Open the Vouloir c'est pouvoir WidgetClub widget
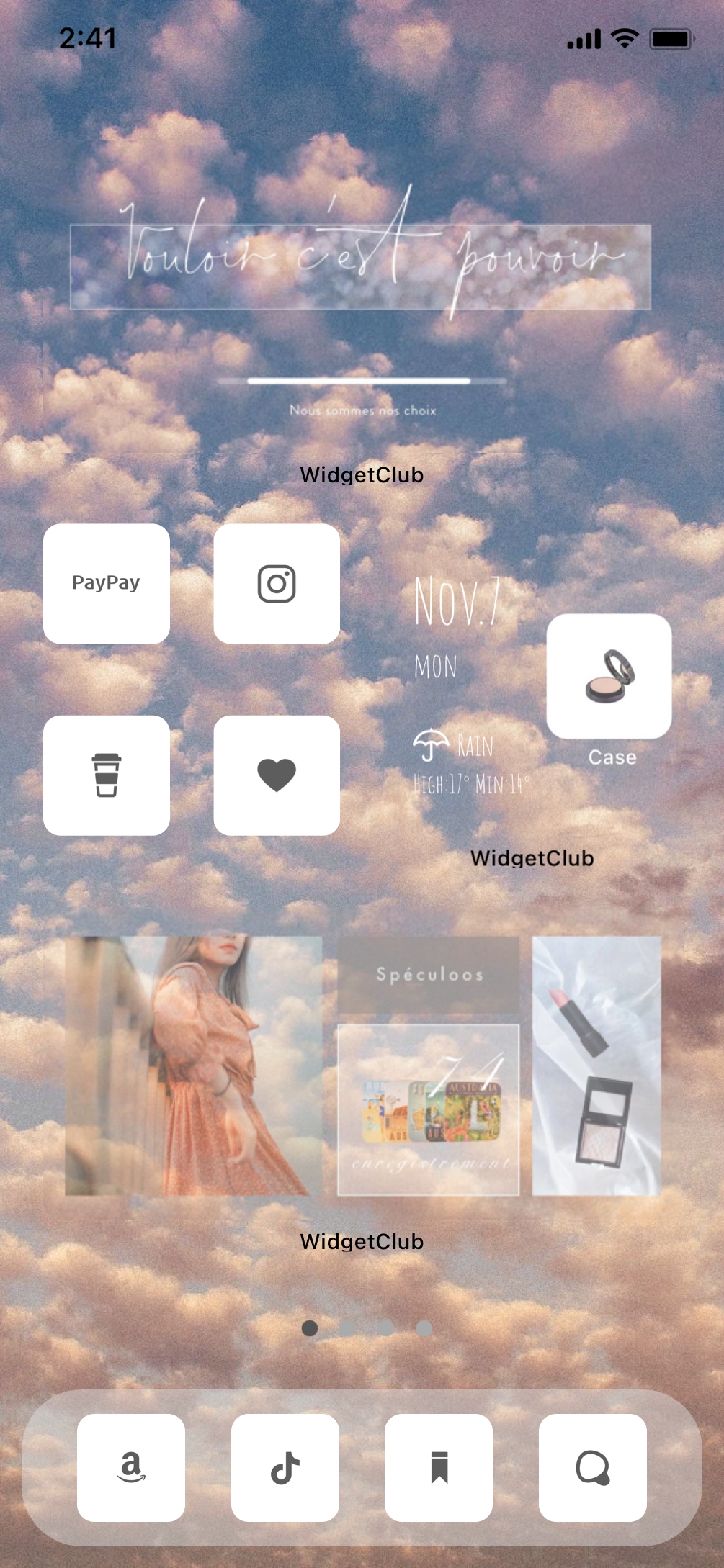Image resolution: width=724 pixels, height=1568 pixels. tap(362, 317)
